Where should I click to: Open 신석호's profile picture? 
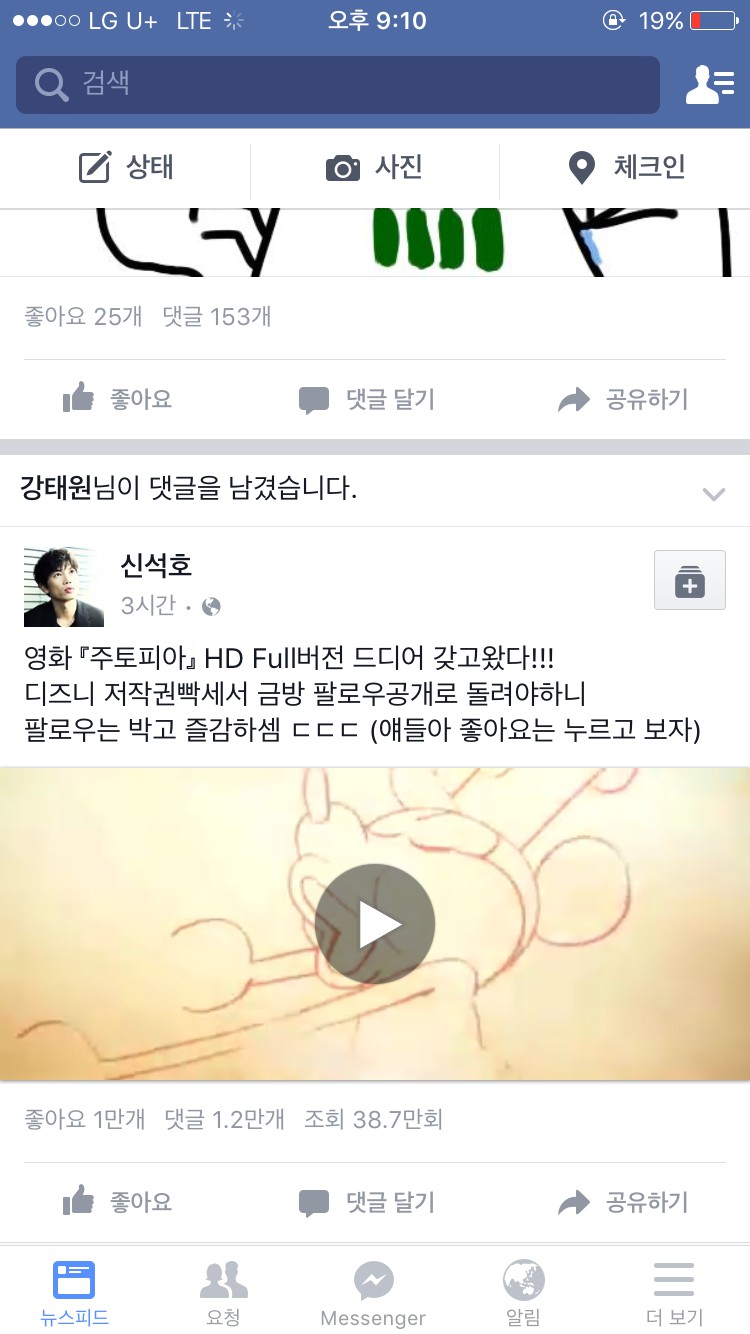point(63,587)
